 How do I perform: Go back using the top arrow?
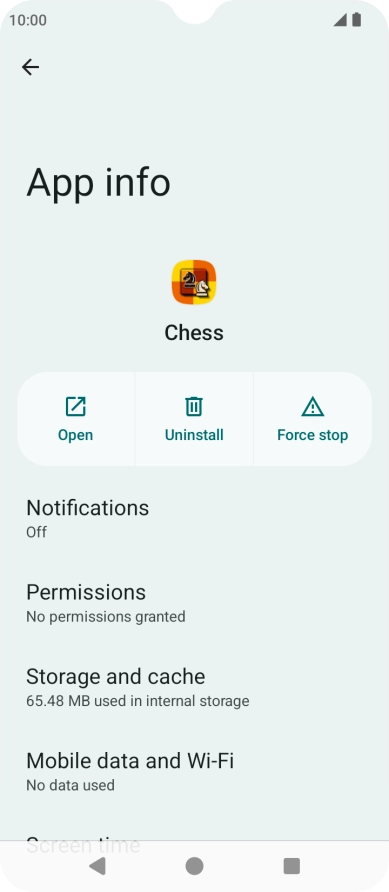30,67
